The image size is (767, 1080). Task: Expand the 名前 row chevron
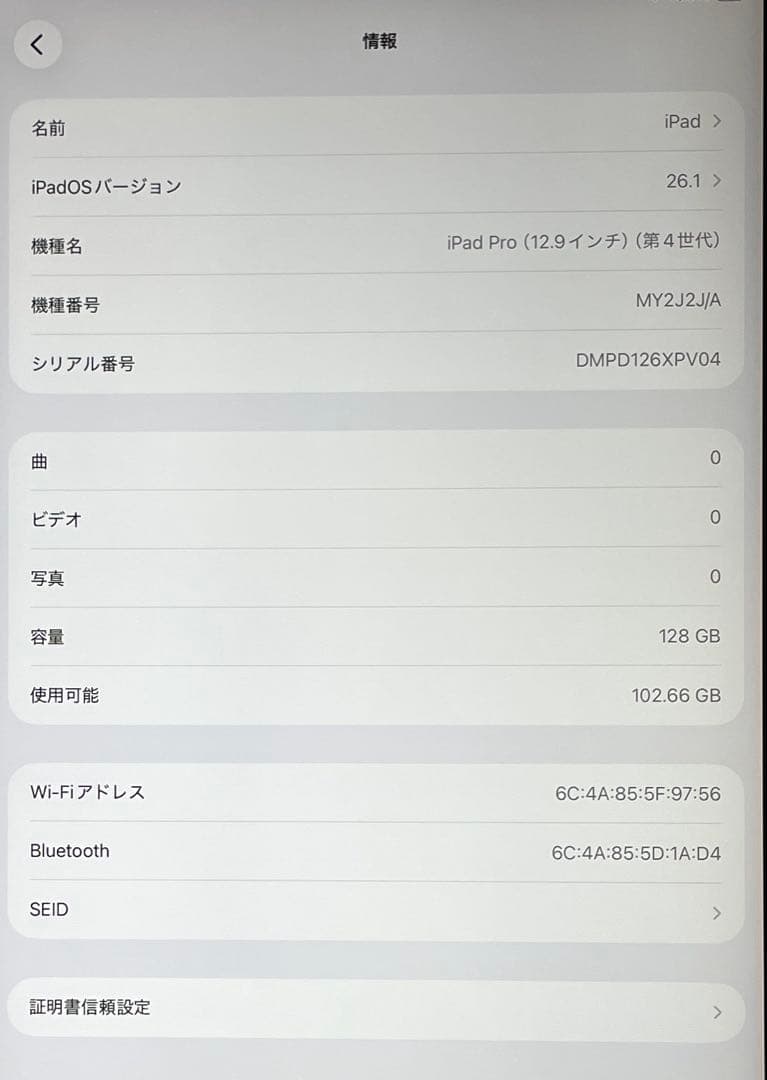tap(716, 121)
